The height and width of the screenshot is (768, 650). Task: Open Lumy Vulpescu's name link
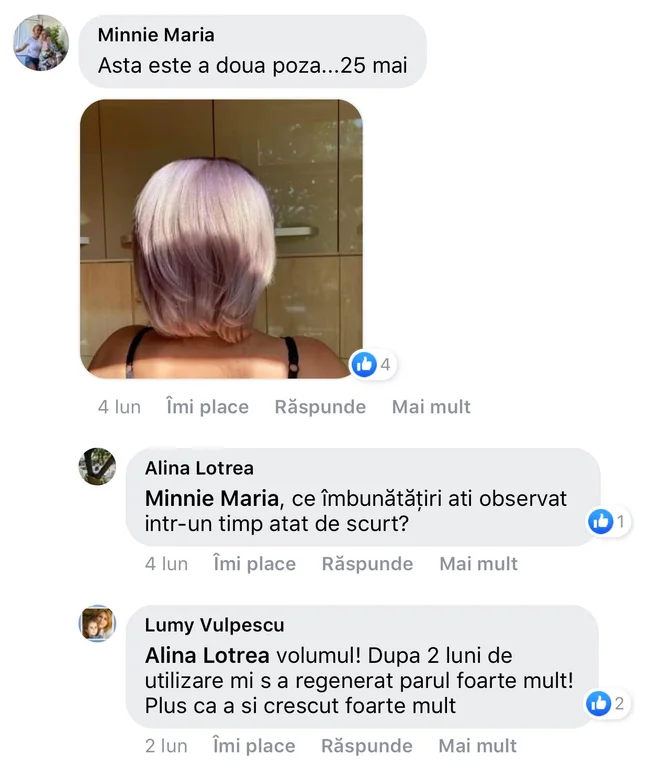pyautogui.click(x=214, y=625)
